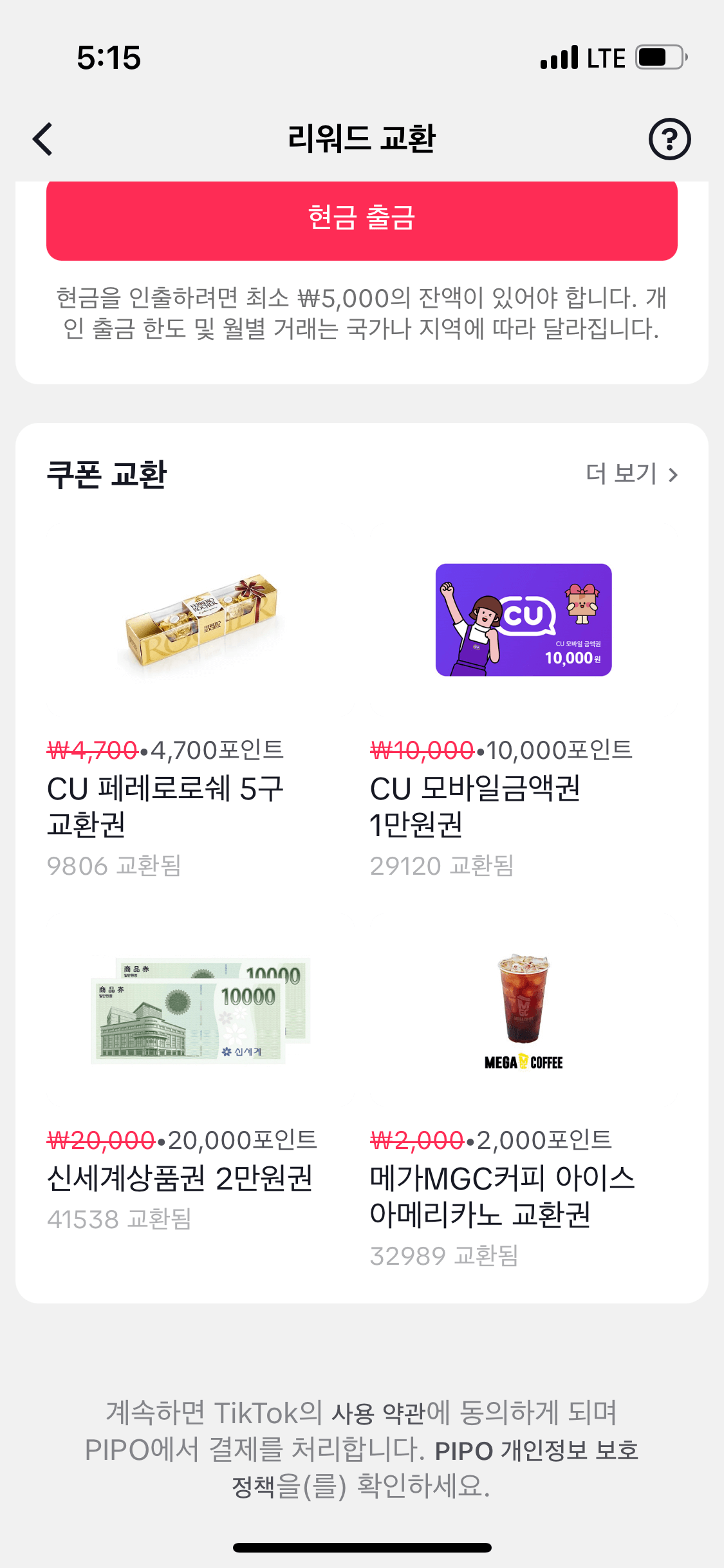Tap the home indicator bar at bottom

362,1547
